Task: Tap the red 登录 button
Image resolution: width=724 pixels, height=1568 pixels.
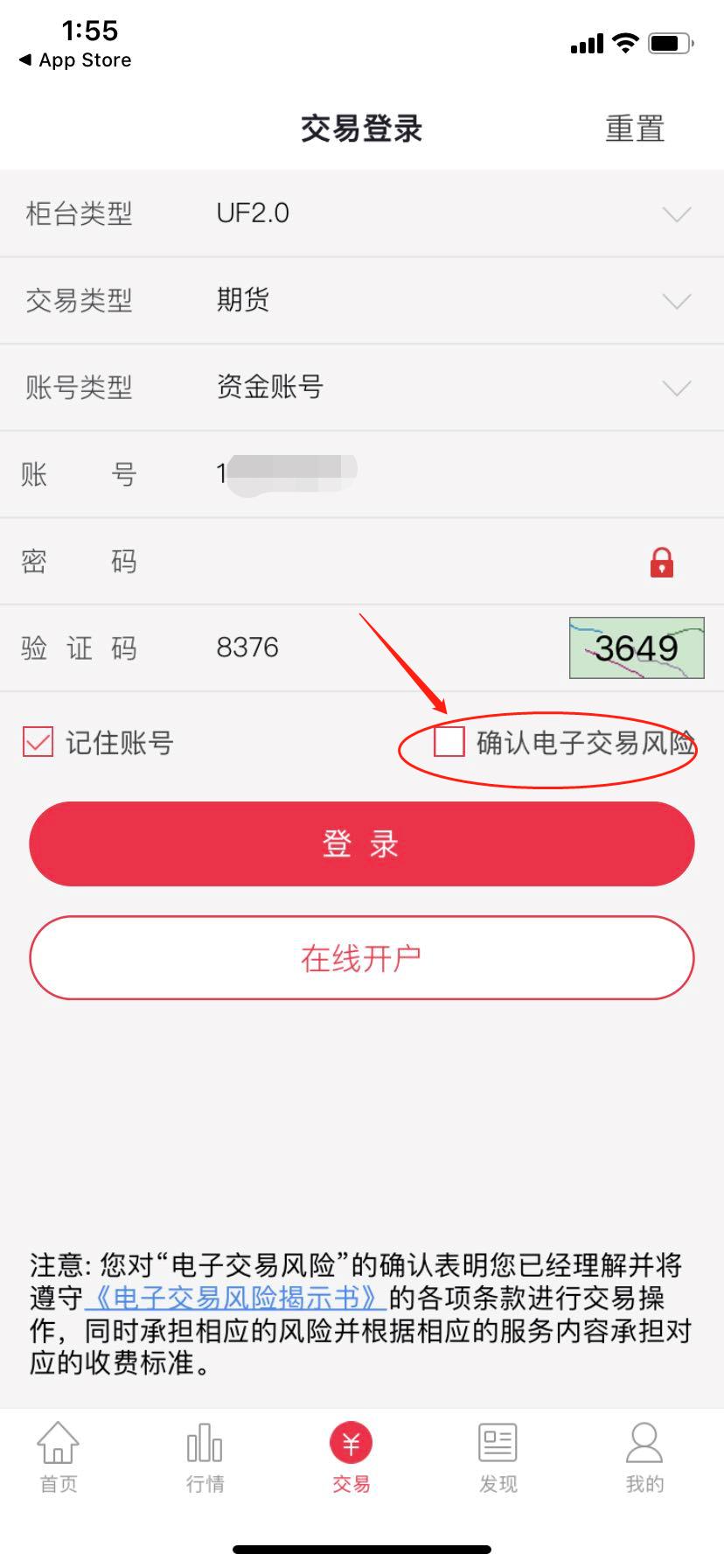Action: click(x=362, y=844)
